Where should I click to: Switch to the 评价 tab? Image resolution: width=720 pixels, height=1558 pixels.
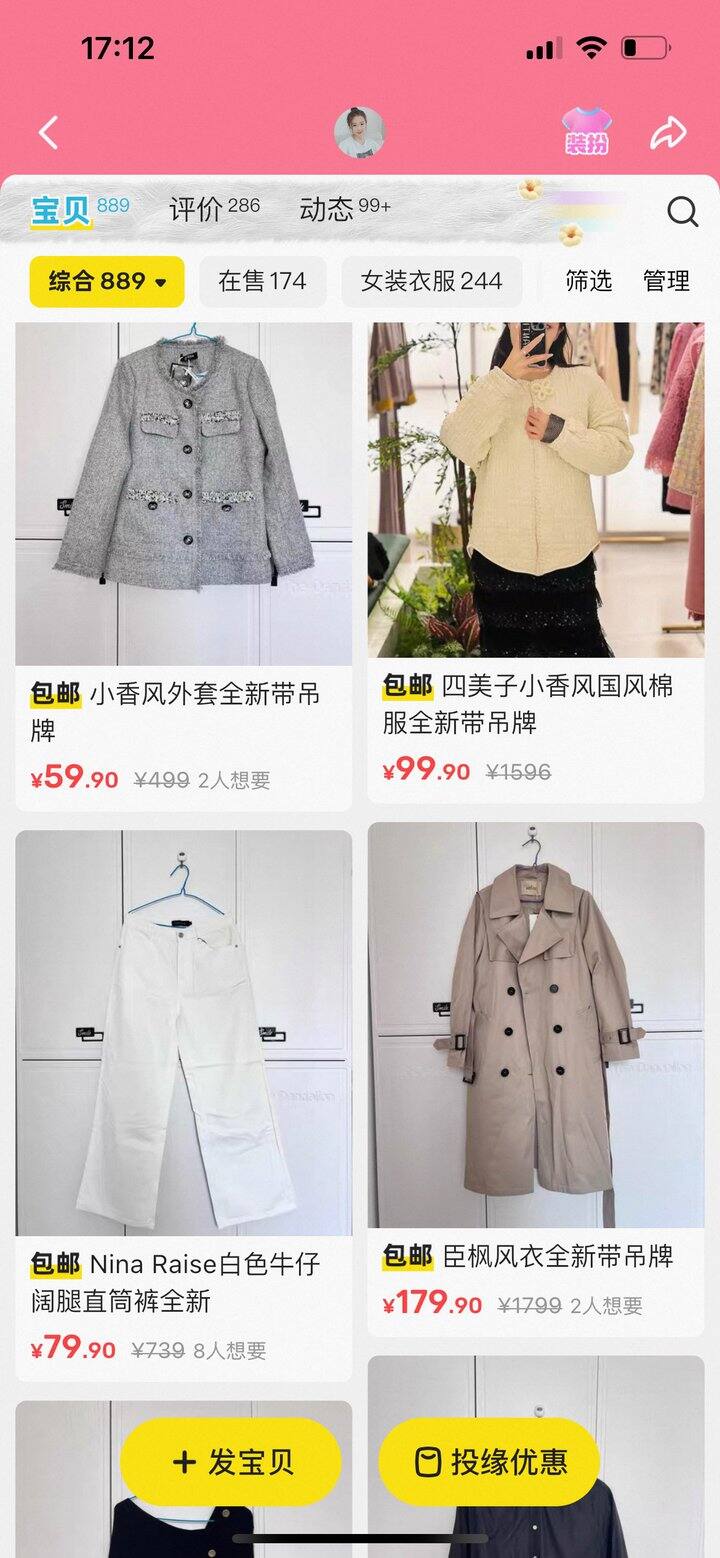point(214,209)
